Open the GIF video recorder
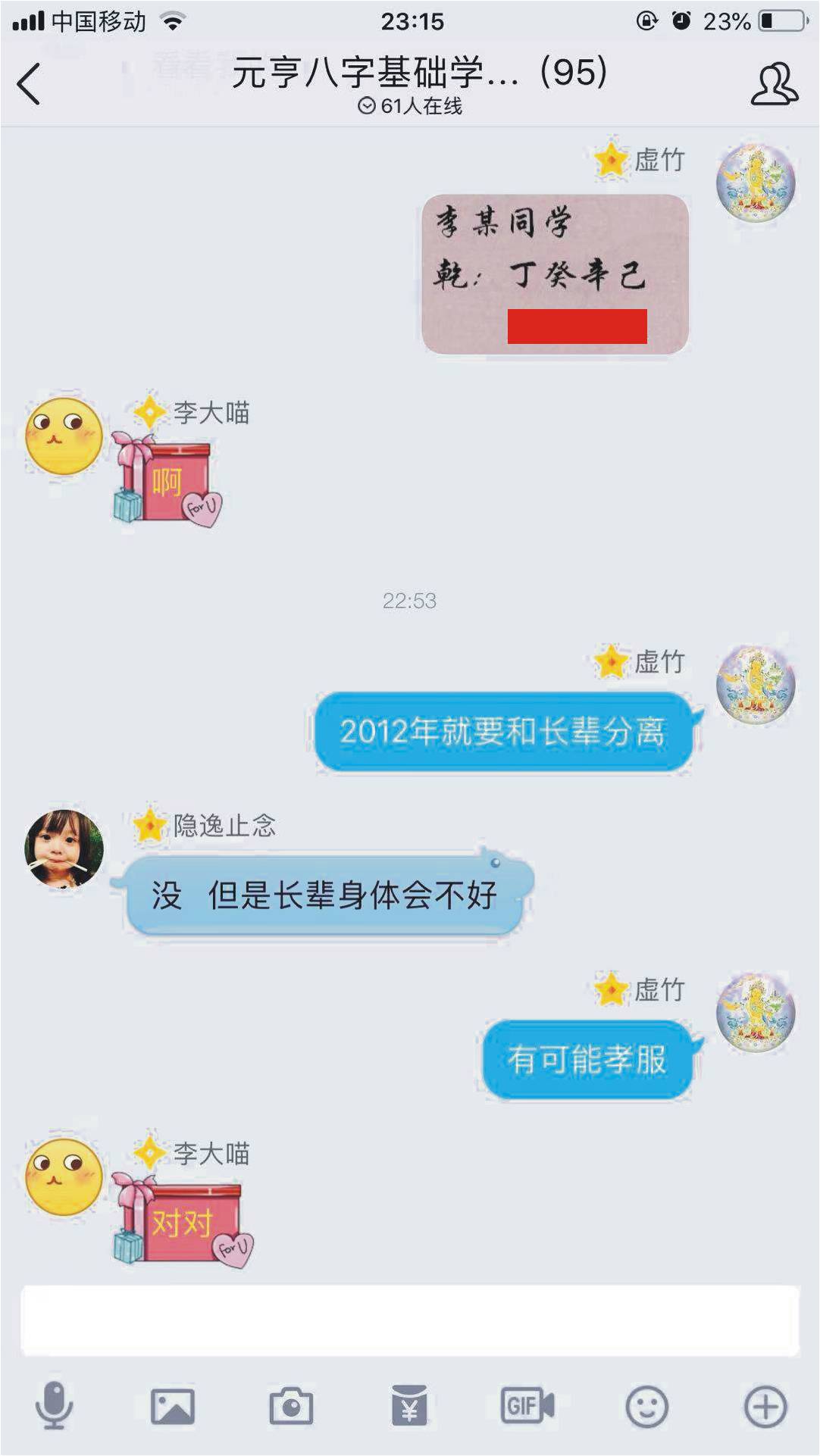820x1456 pixels. 527,1407
